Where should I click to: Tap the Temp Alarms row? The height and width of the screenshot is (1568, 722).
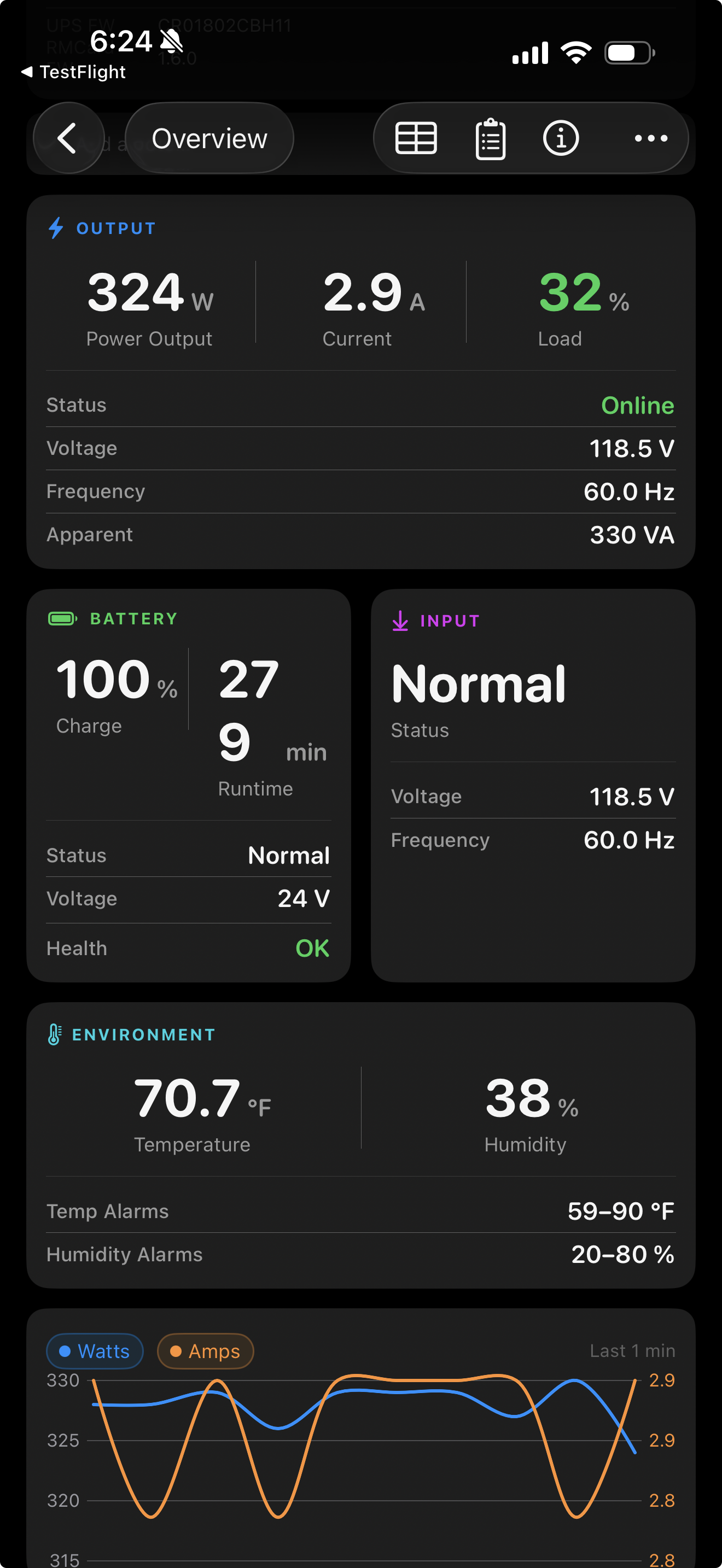click(361, 1212)
